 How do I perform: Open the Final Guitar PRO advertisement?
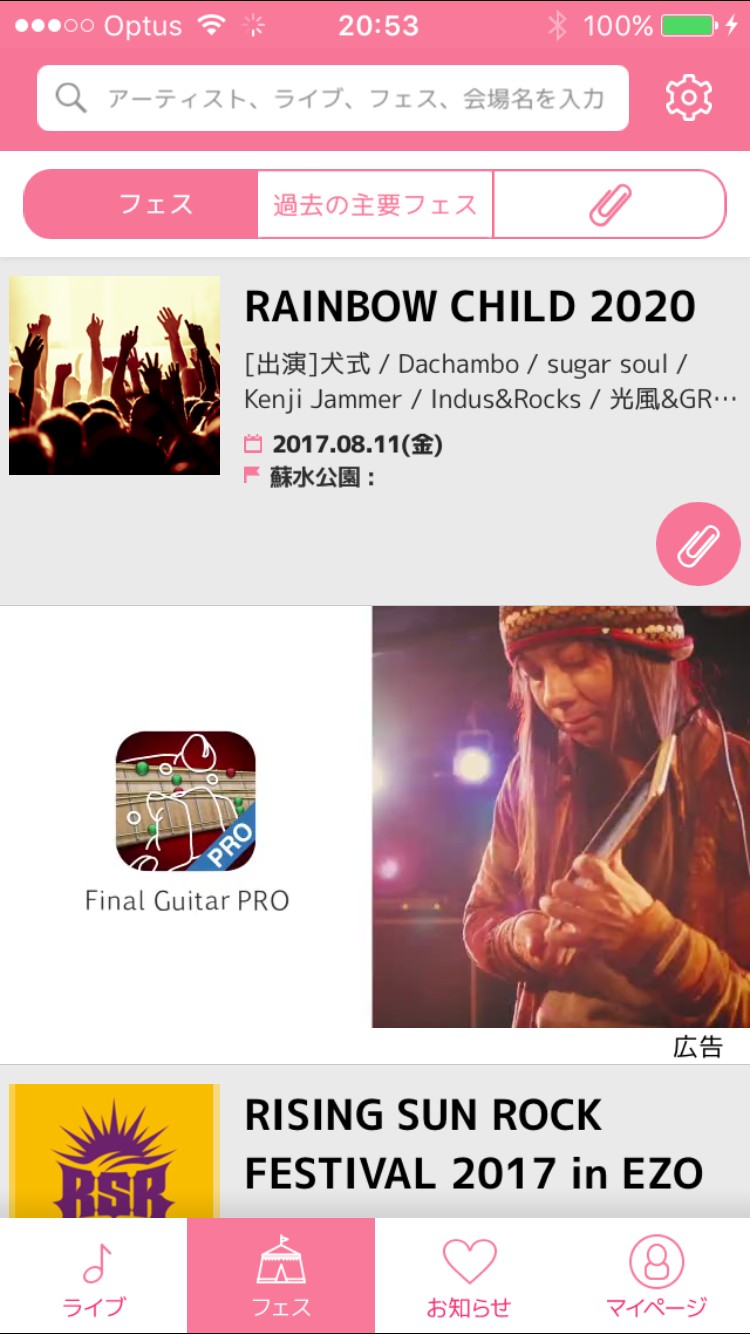(375, 816)
